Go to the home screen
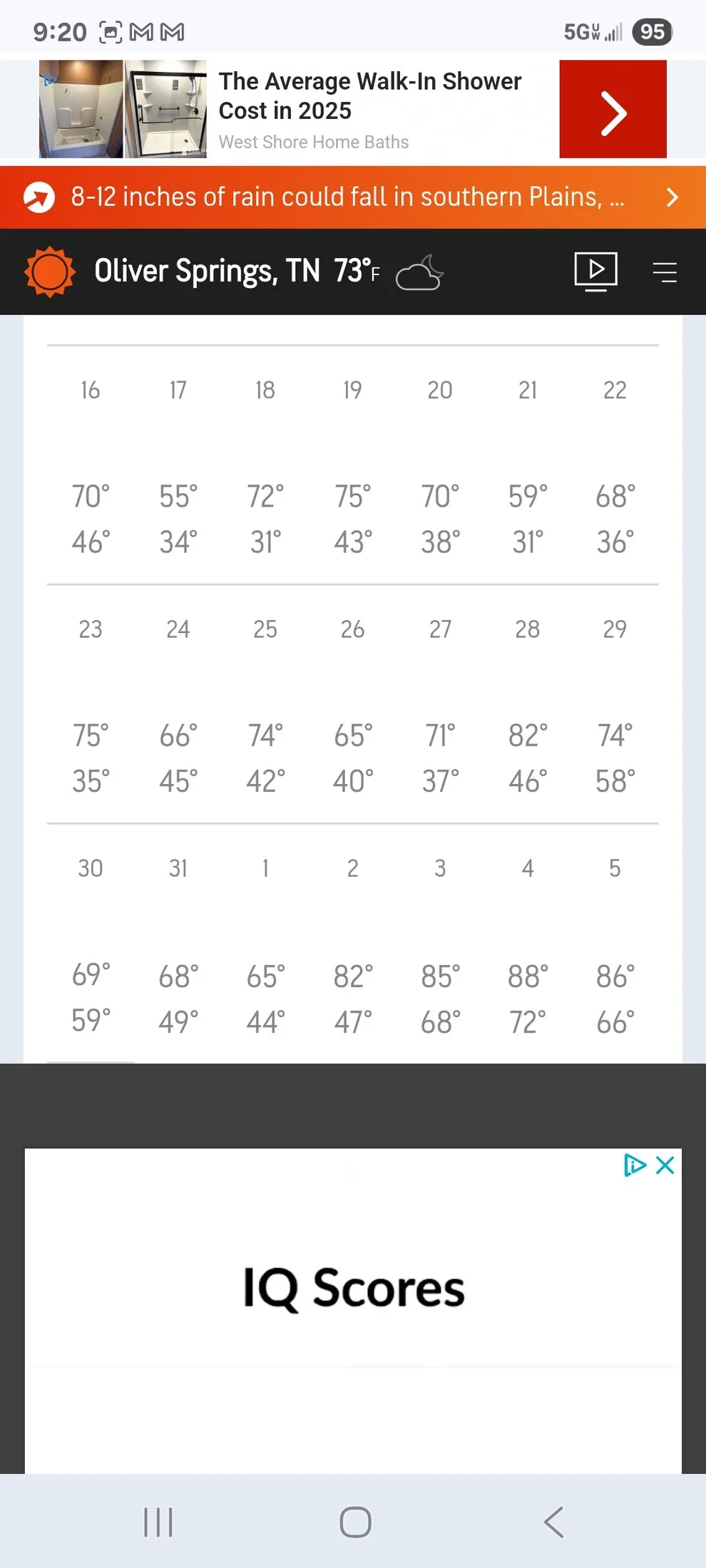This screenshot has width=706, height=1568. click(x=355, y=1522)
